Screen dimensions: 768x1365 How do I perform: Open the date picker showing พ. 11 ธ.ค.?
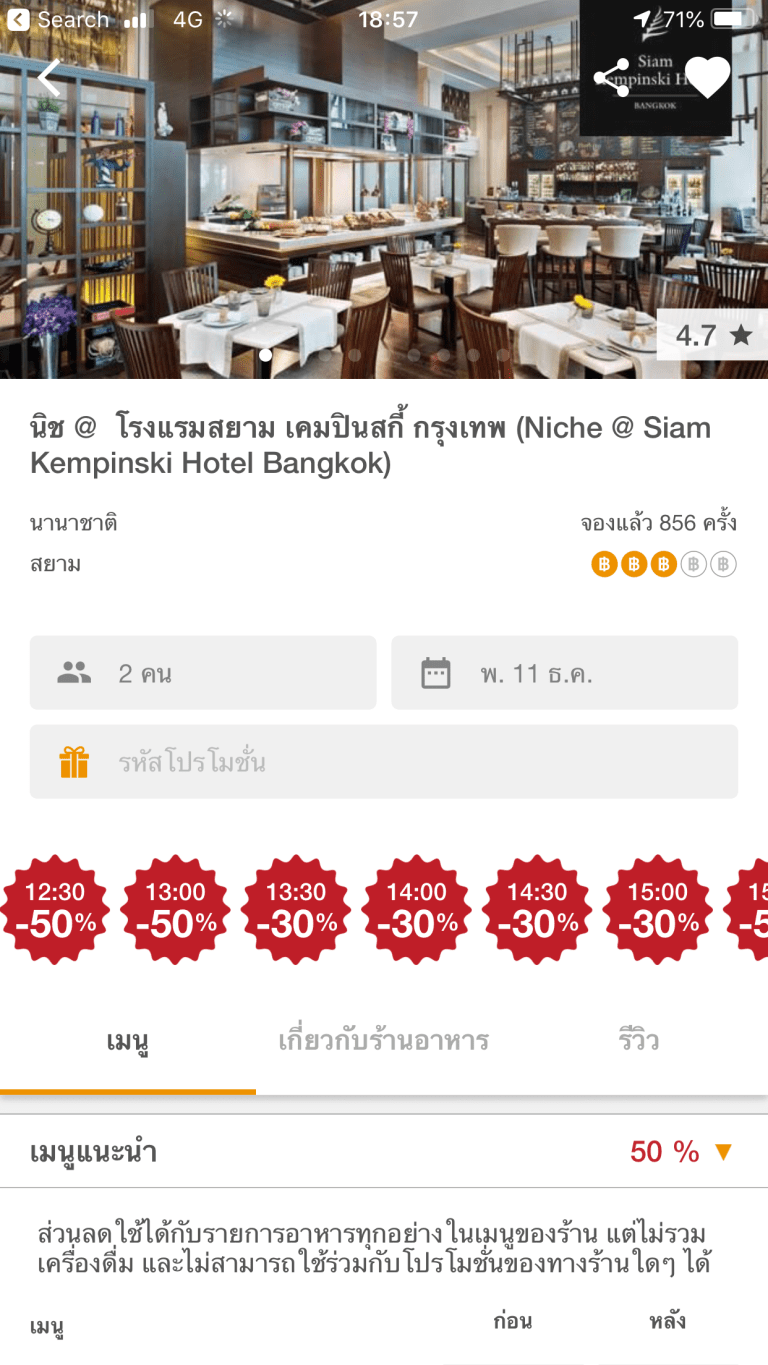tap(564, 673)
